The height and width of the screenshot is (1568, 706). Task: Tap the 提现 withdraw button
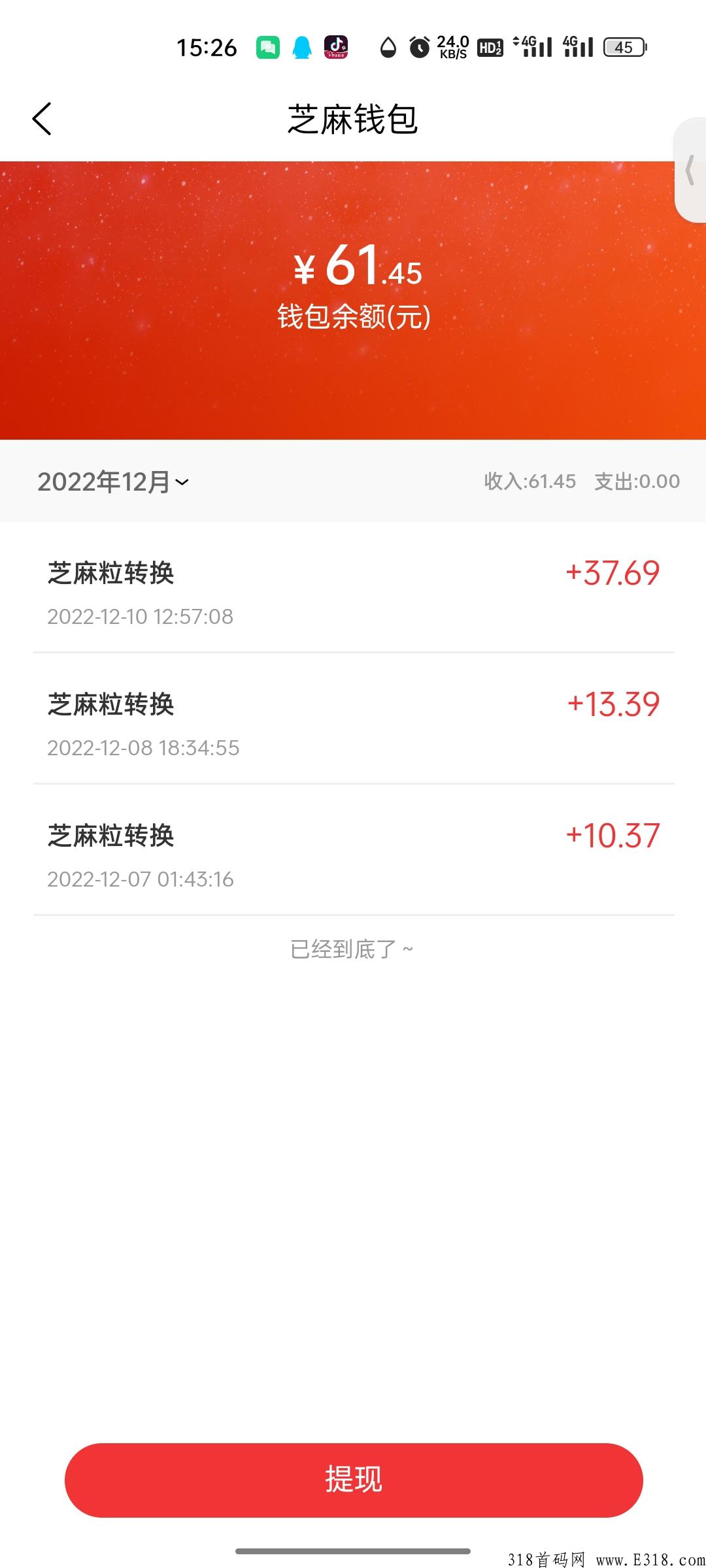[x=354, y=1480]
